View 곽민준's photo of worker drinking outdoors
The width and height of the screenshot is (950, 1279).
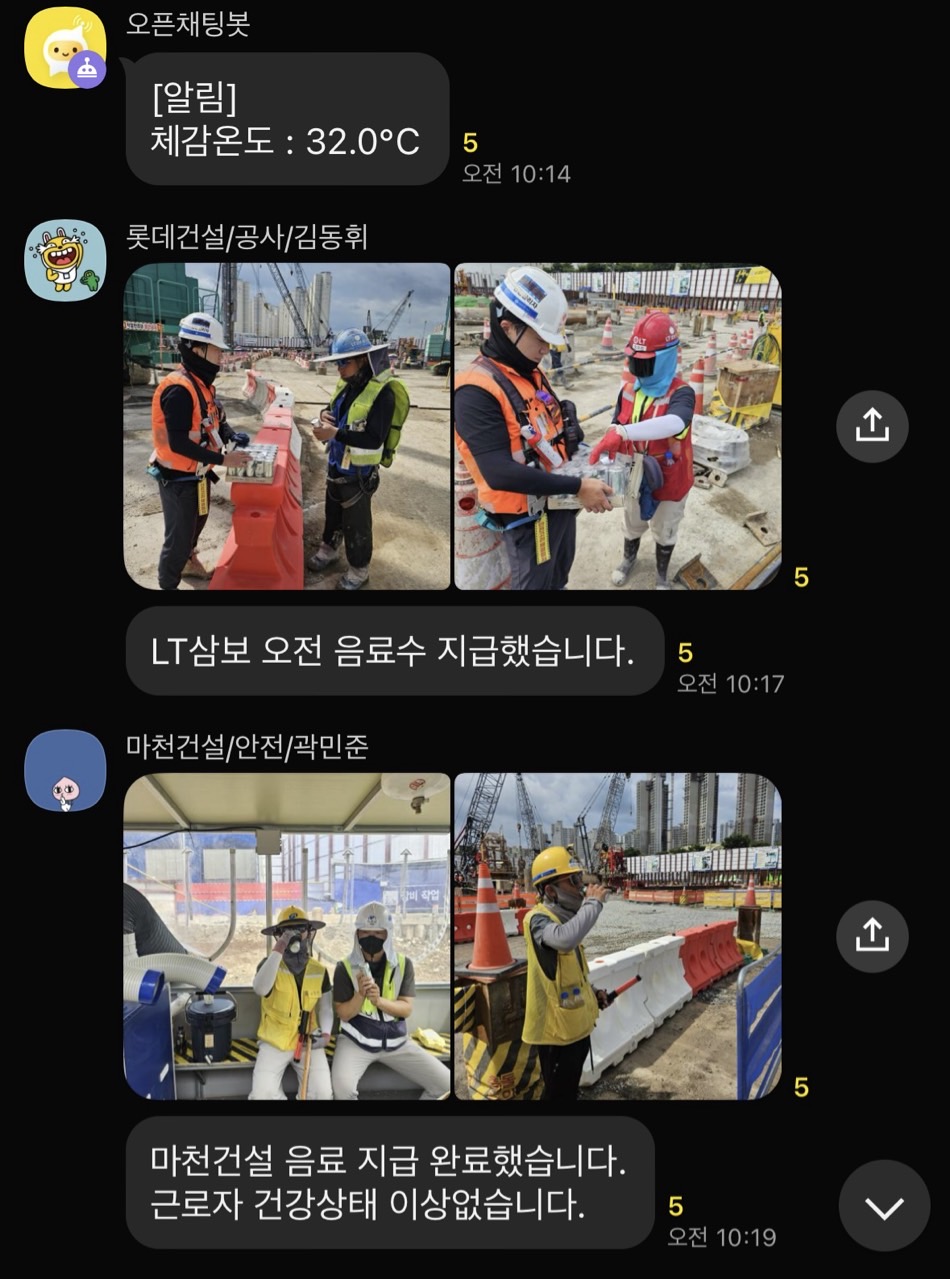(618, 936)
